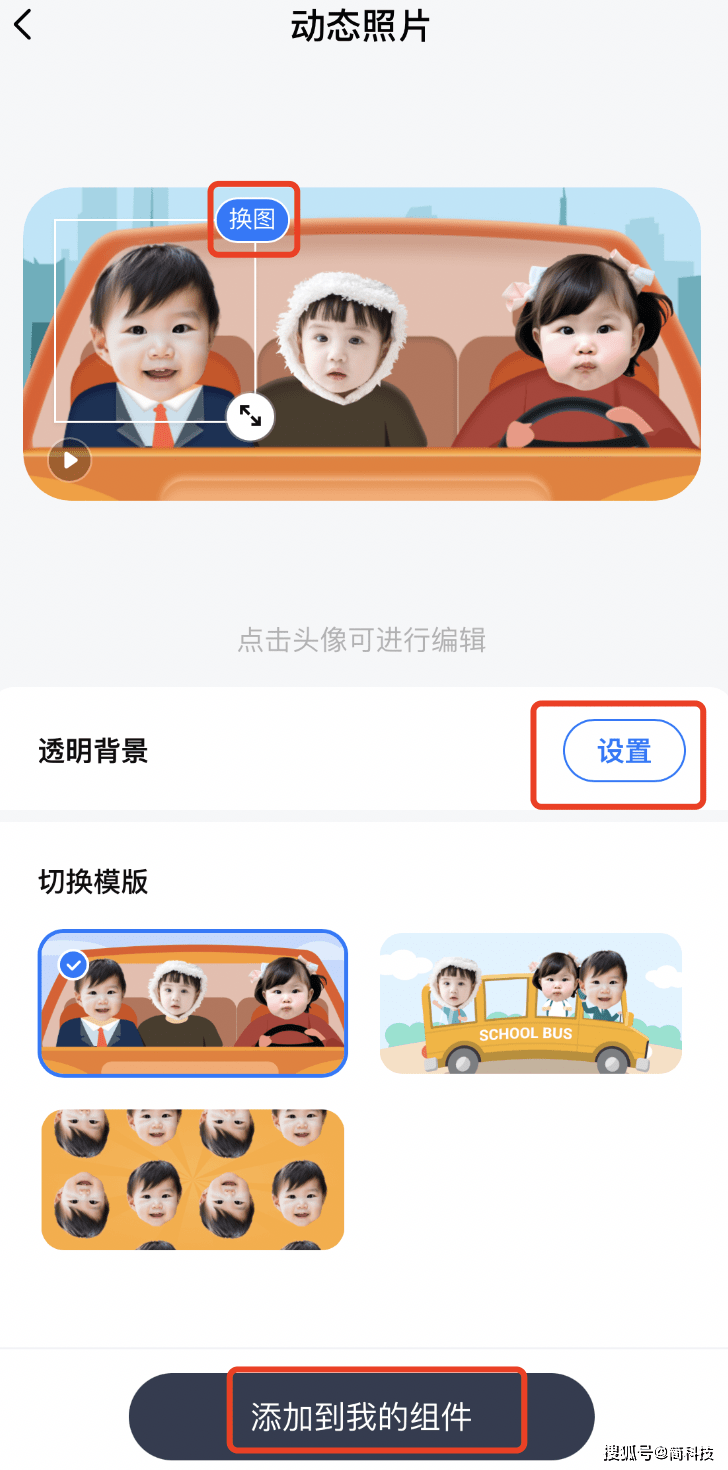728x1470 pixels.
Task: Switch to the school bus template
Action: 531,1003
